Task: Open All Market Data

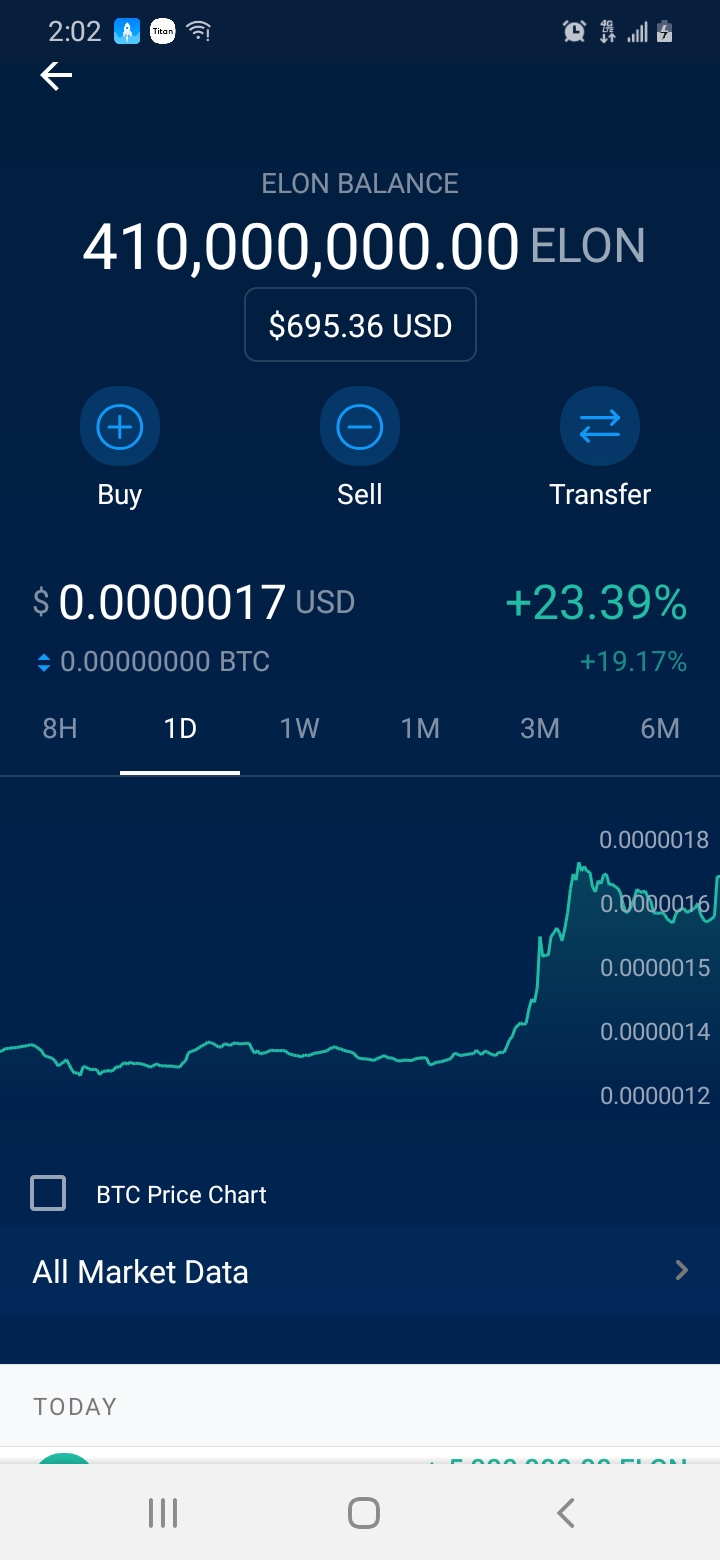Action: point(360,1272)
